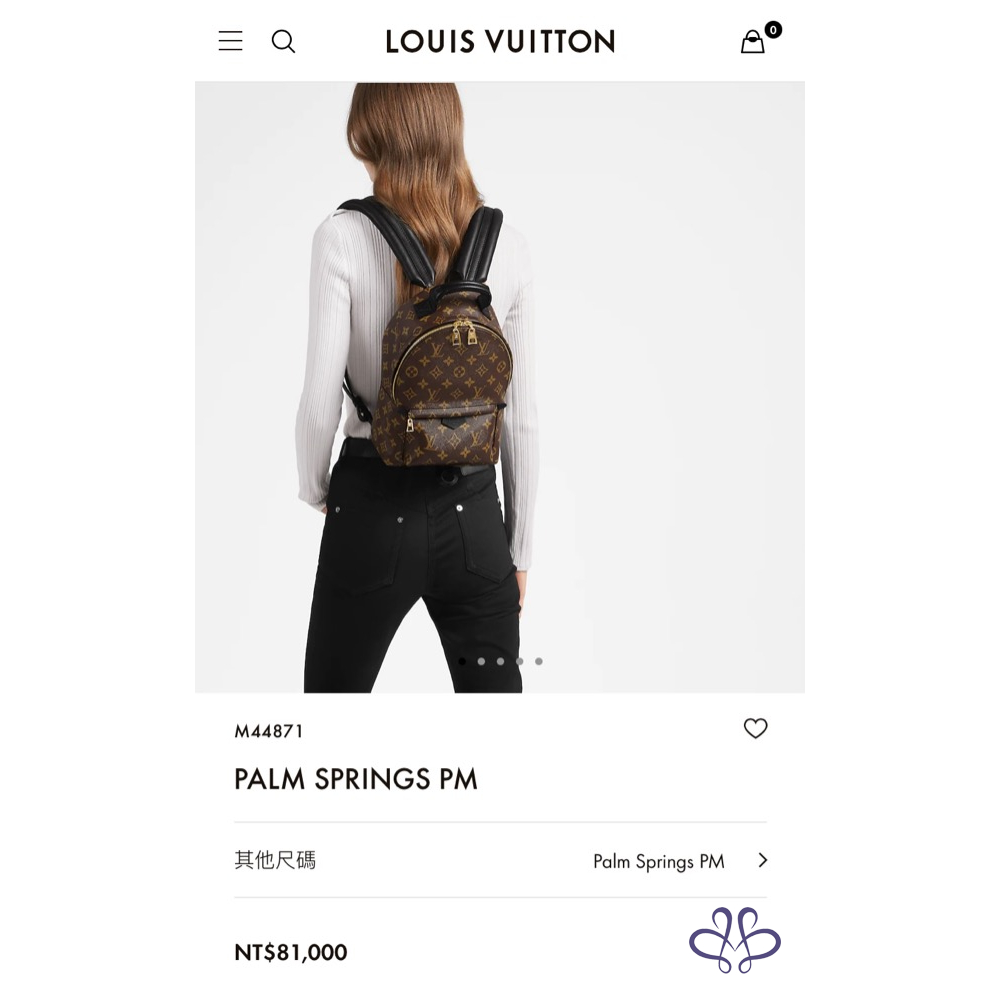Open the search icon
The image size is (1000, 1000).
pyautogui.click(x=283, y=41)
